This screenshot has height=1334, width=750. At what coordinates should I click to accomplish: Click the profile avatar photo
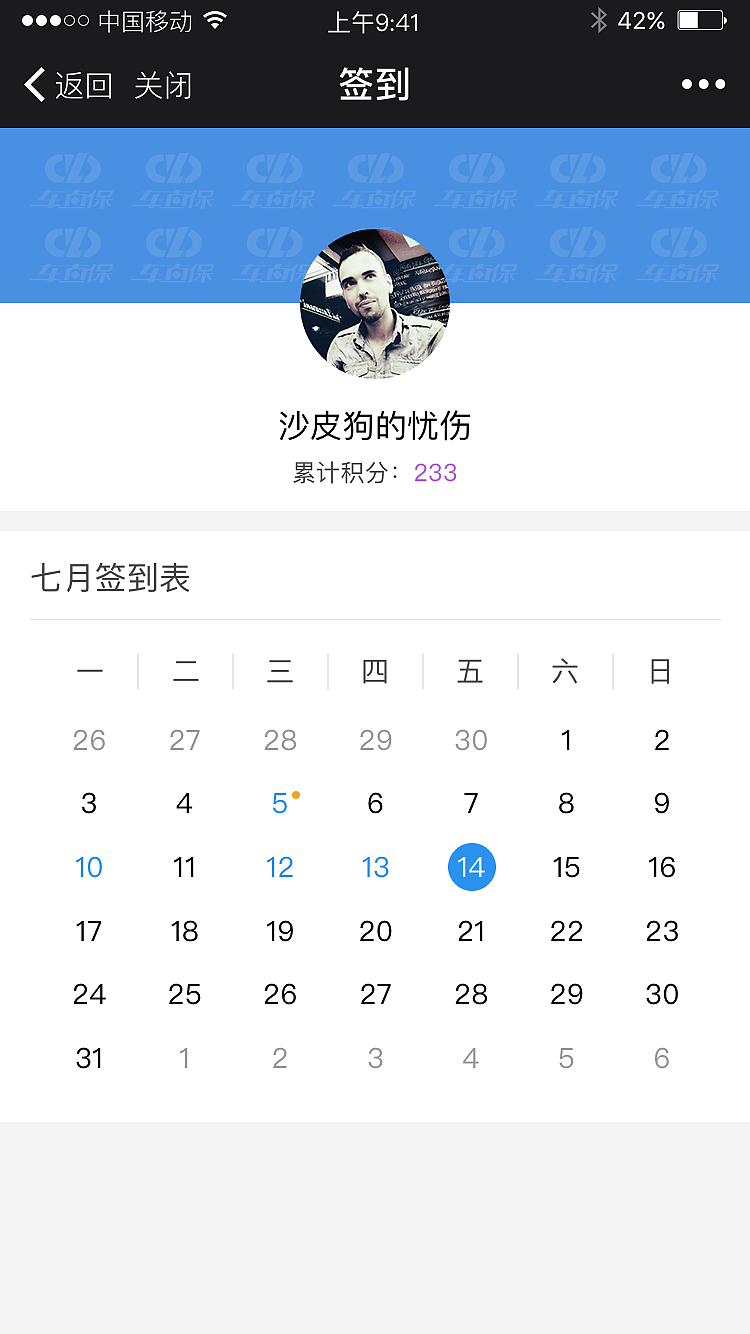tap(375, 303)
